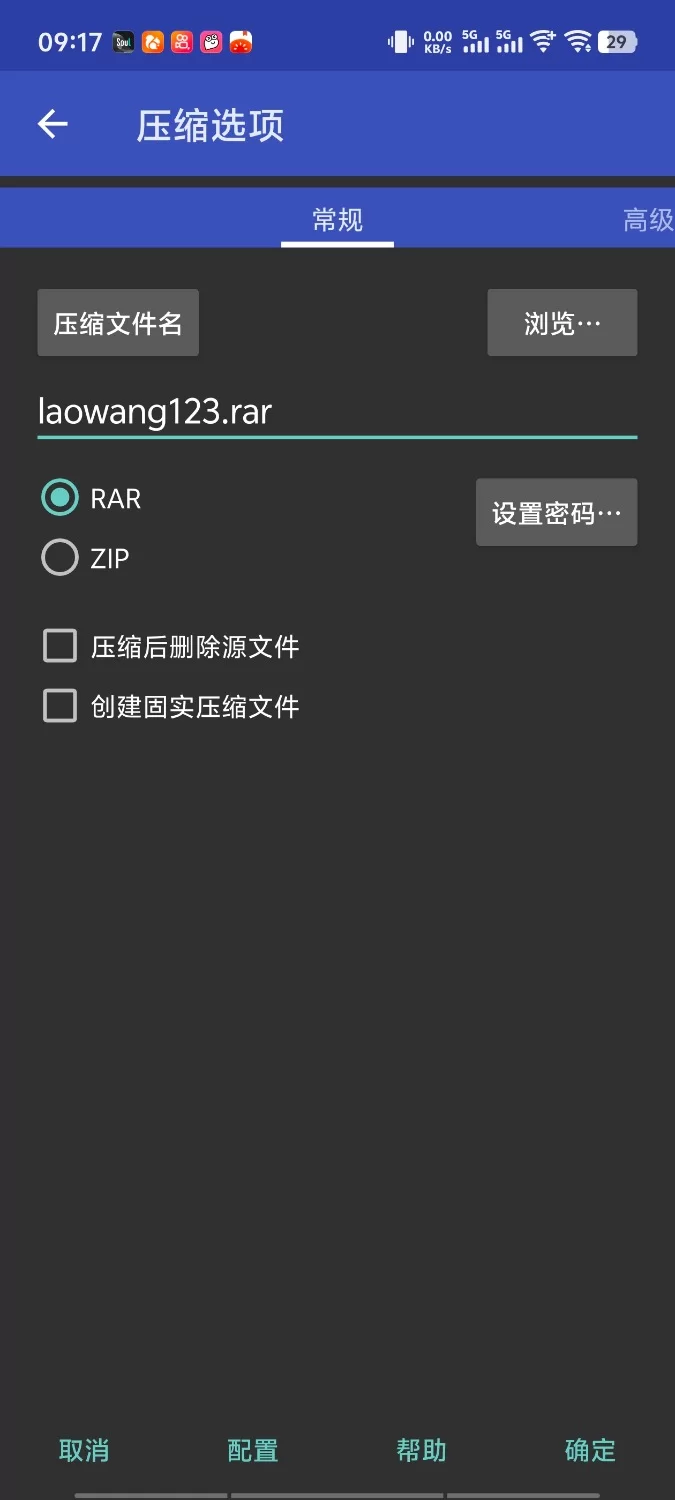Edit the laowang123.rar filename field
Screen dimensions: 675x1500
(336, 412)
